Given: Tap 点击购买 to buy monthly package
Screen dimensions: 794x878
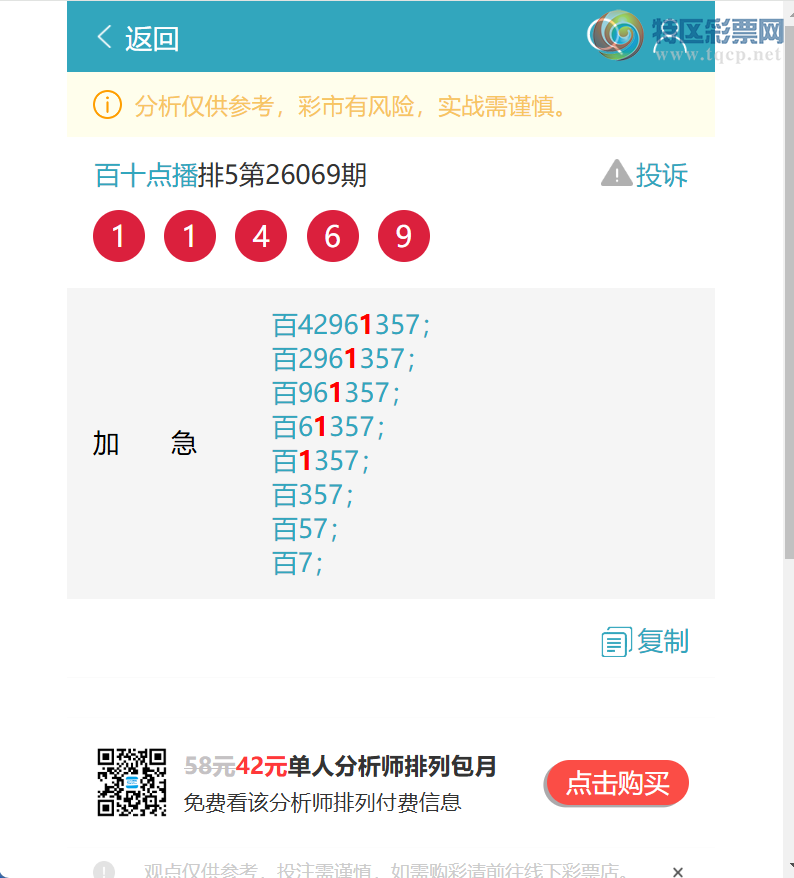Looking at the screenshot, I should pos(617,784).
